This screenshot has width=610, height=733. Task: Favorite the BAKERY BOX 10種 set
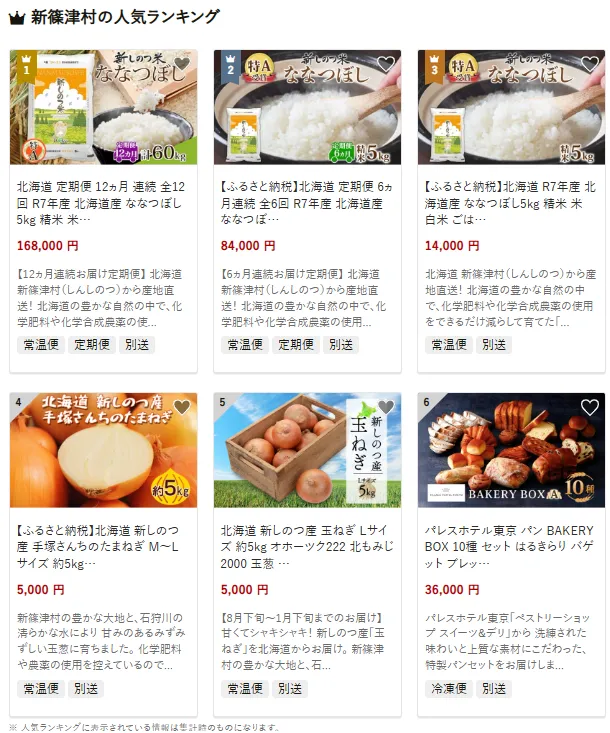(590, 407)
